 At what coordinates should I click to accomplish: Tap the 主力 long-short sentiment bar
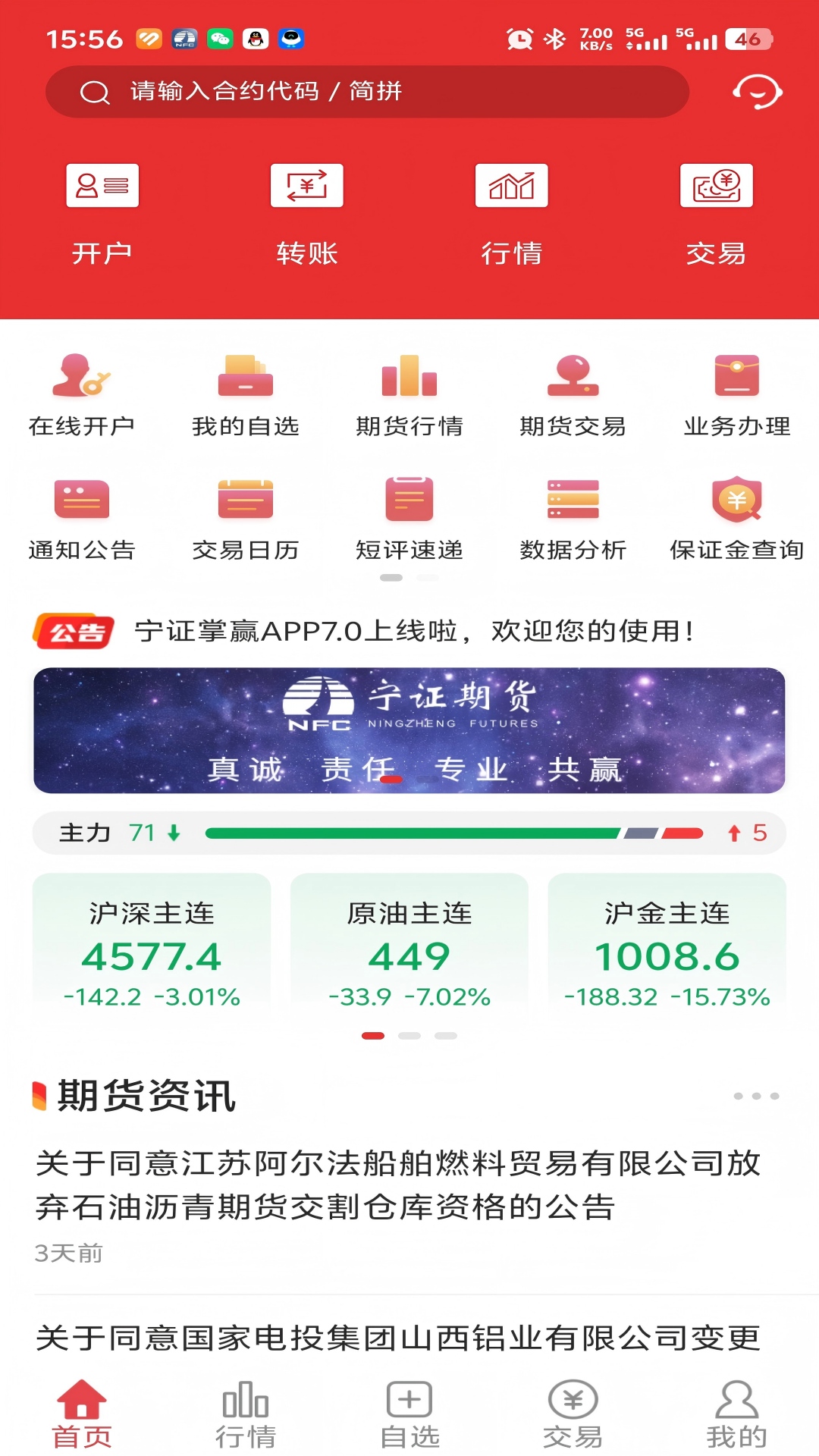coord(409,832)
